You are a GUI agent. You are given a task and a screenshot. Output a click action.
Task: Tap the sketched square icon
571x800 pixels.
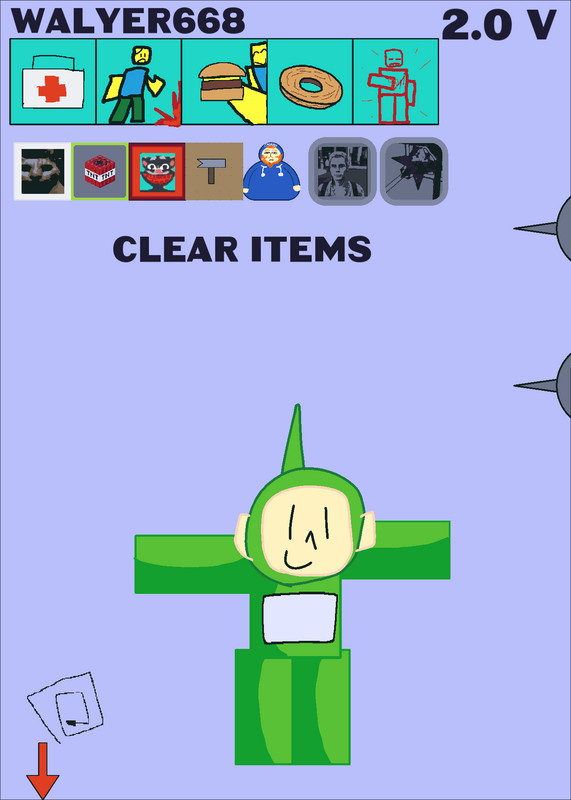click(x=65, y=707)
